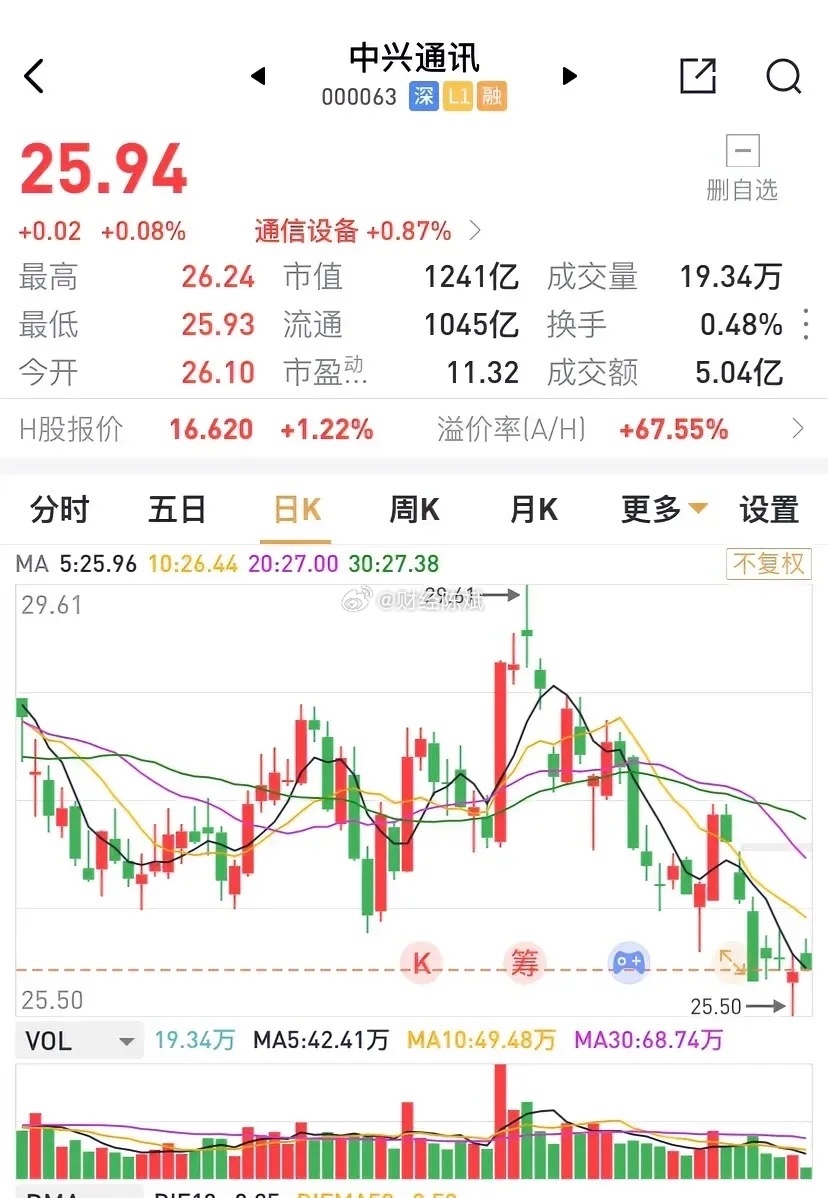
Task: Switch to previous stock with left arrow
Action: click(258, 76)
